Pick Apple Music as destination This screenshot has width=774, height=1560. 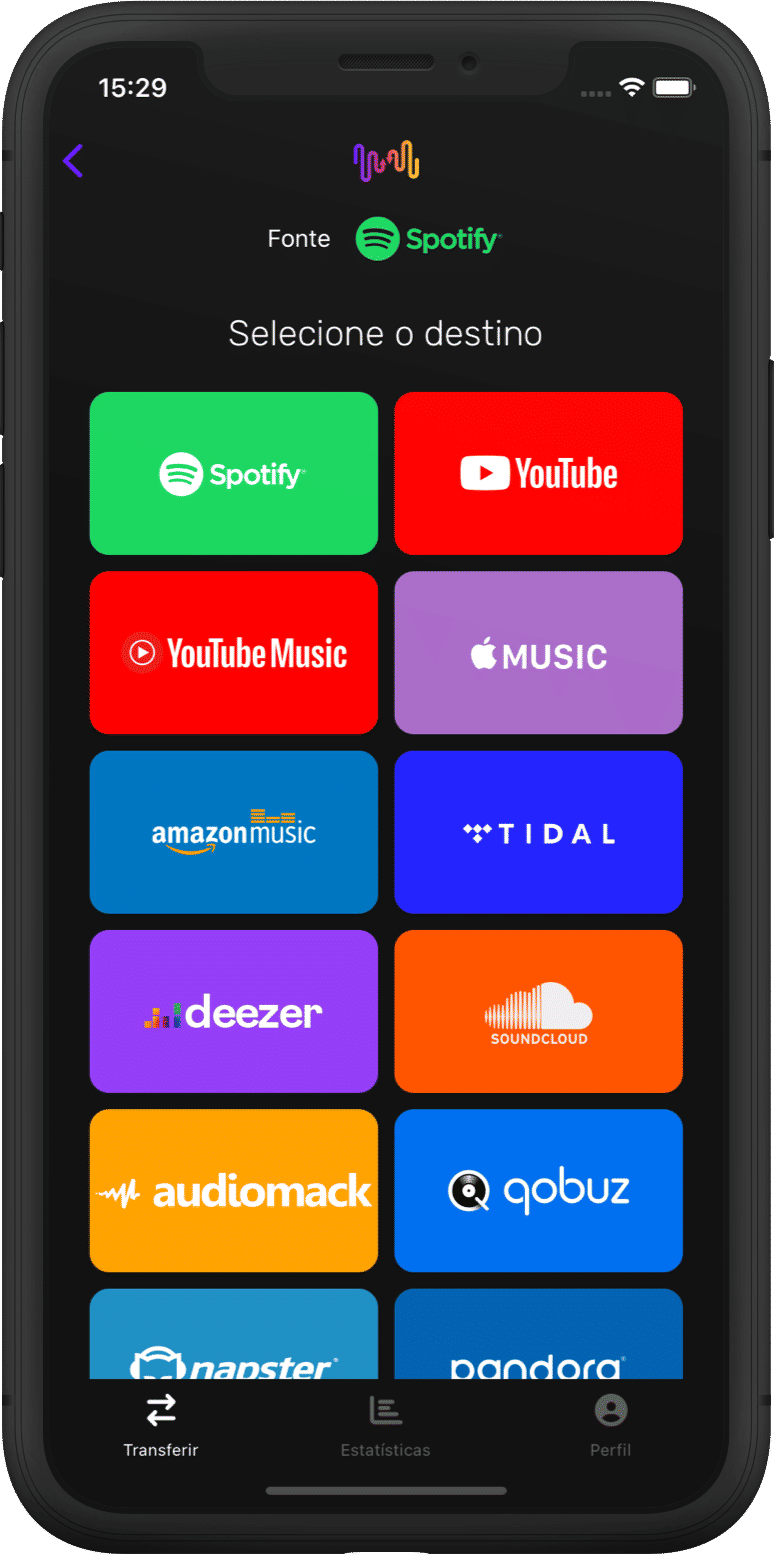tap(538, 652)
